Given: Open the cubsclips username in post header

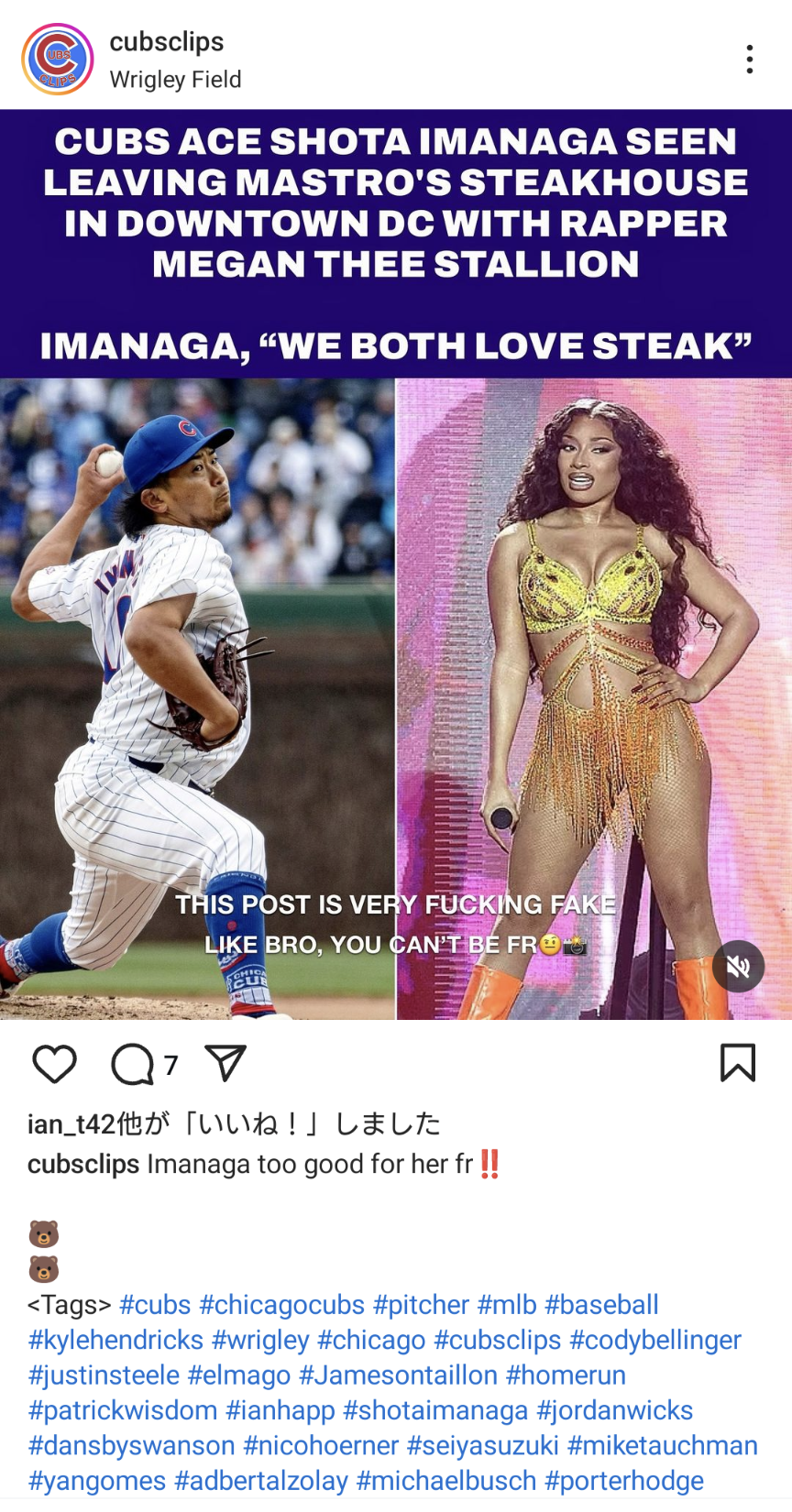Looking at the screenshot, I should 166,42.
